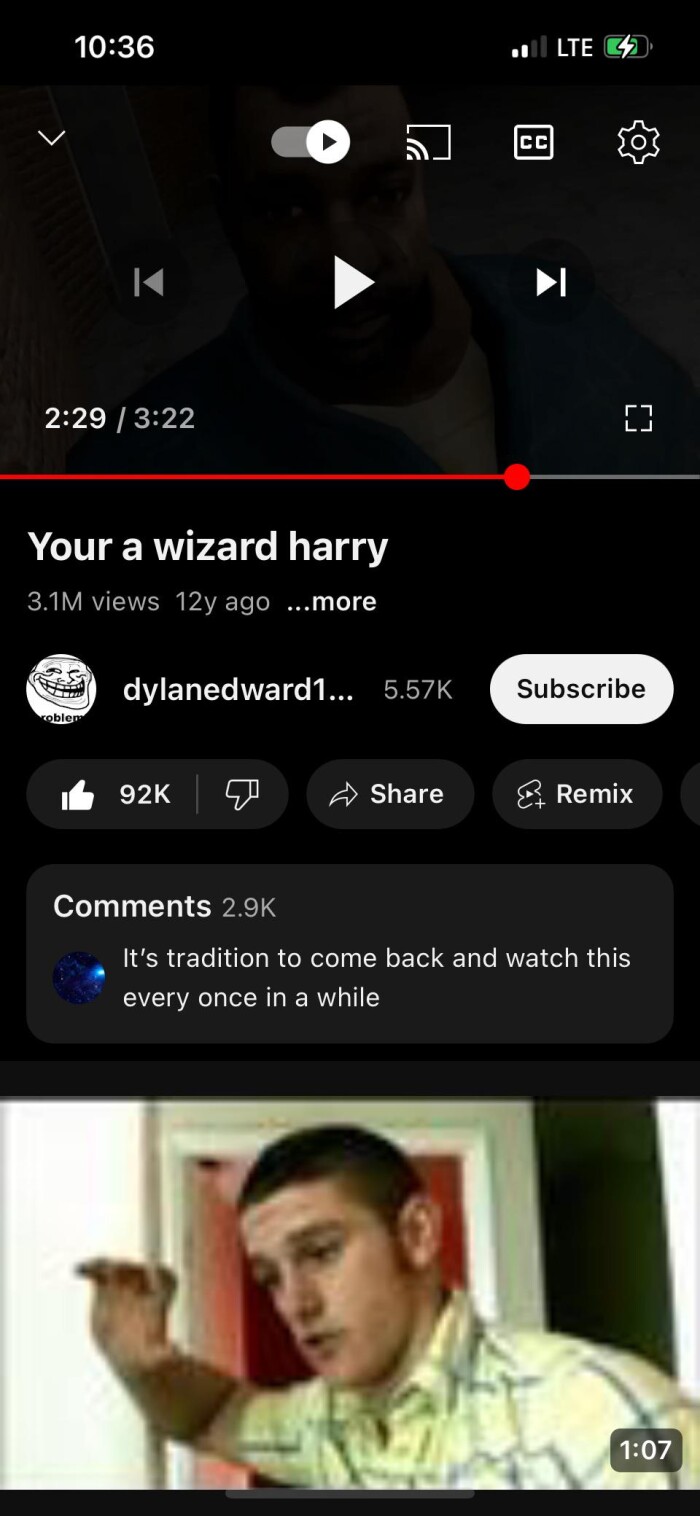
Task: Toggle the autoplay switch
Action: click(x=311, y=142)
